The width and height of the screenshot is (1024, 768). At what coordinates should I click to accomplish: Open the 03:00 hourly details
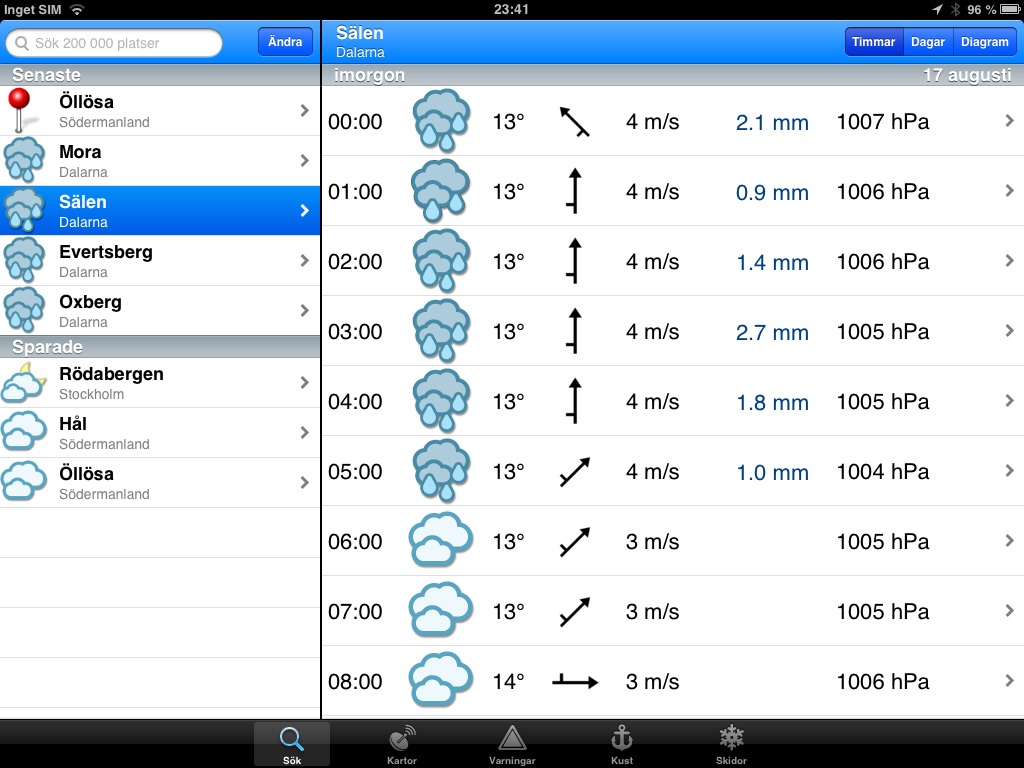click(670, 332)
